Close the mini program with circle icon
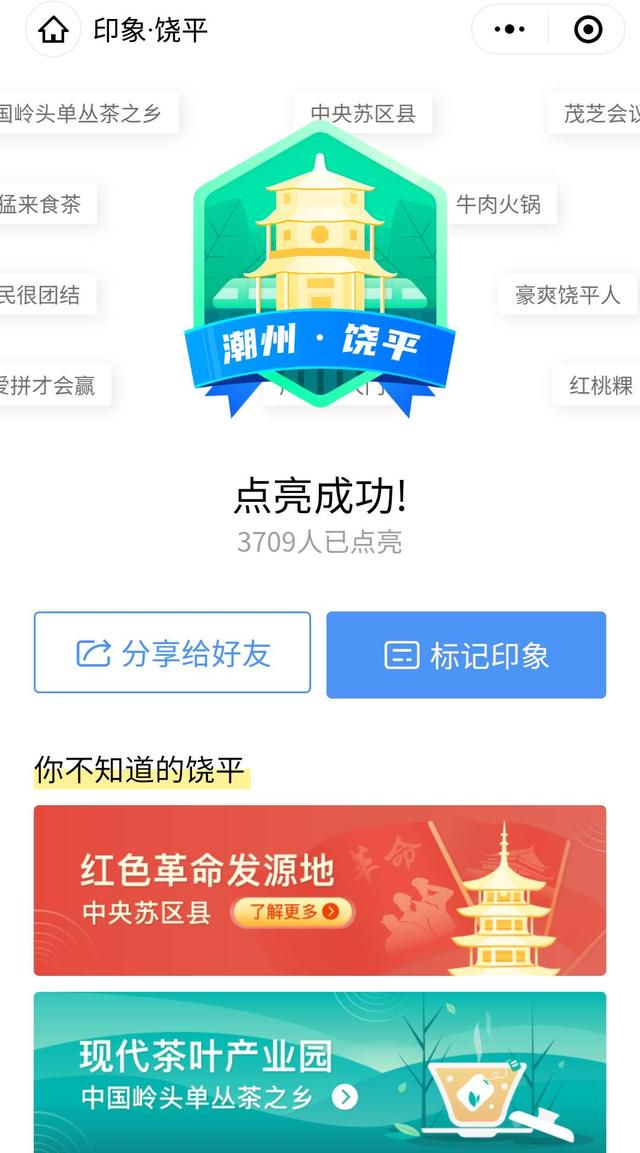The width and height of the screenshot is (640, 1153). coord(588,30)
